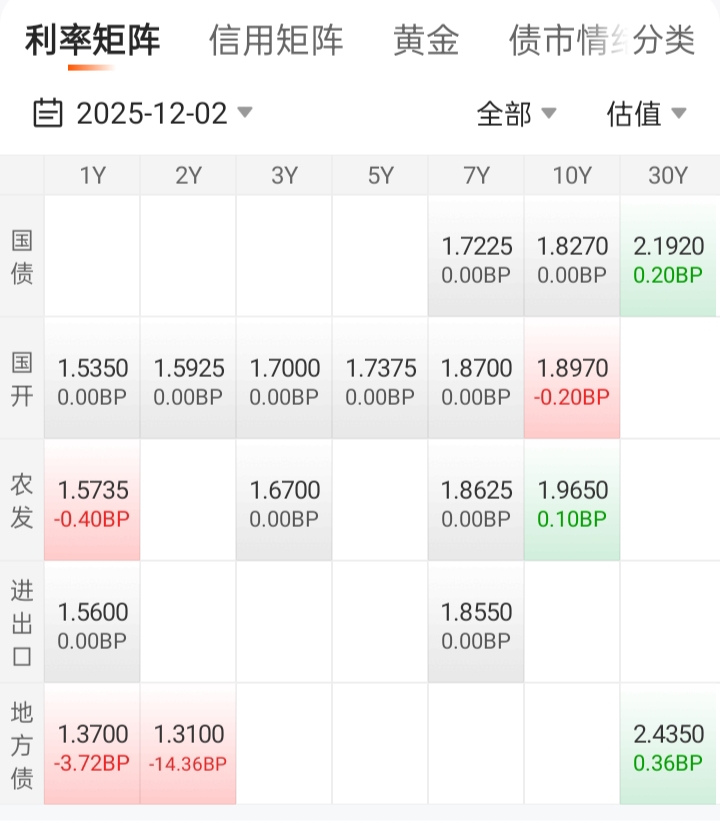Open the 进出口 7Y cell showing 1.8550
Viewport: 720px width, 823px height.
pos(476,624)
